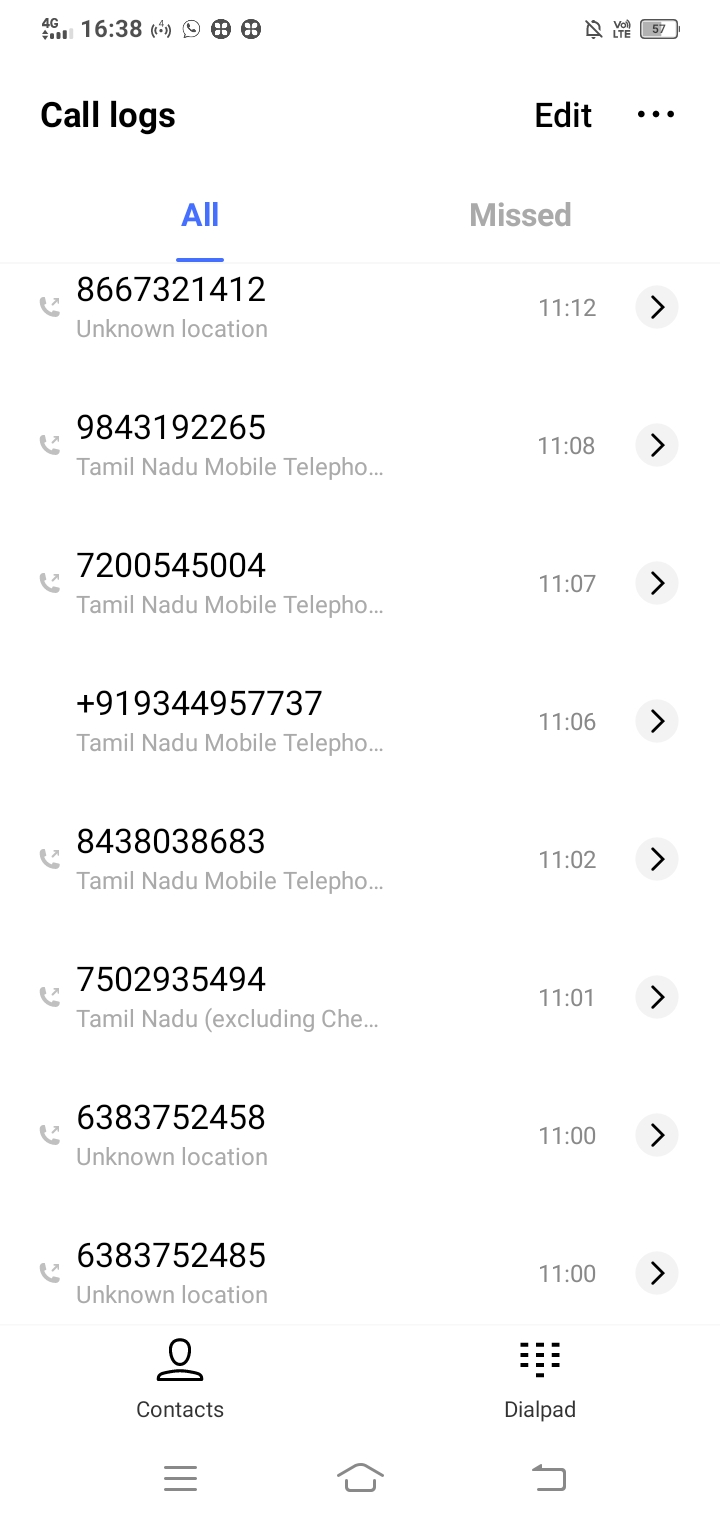This screenshot has height=1520, width=720.
Task: Go to the Contacts tab
Action: click(x=180, y=1380)
